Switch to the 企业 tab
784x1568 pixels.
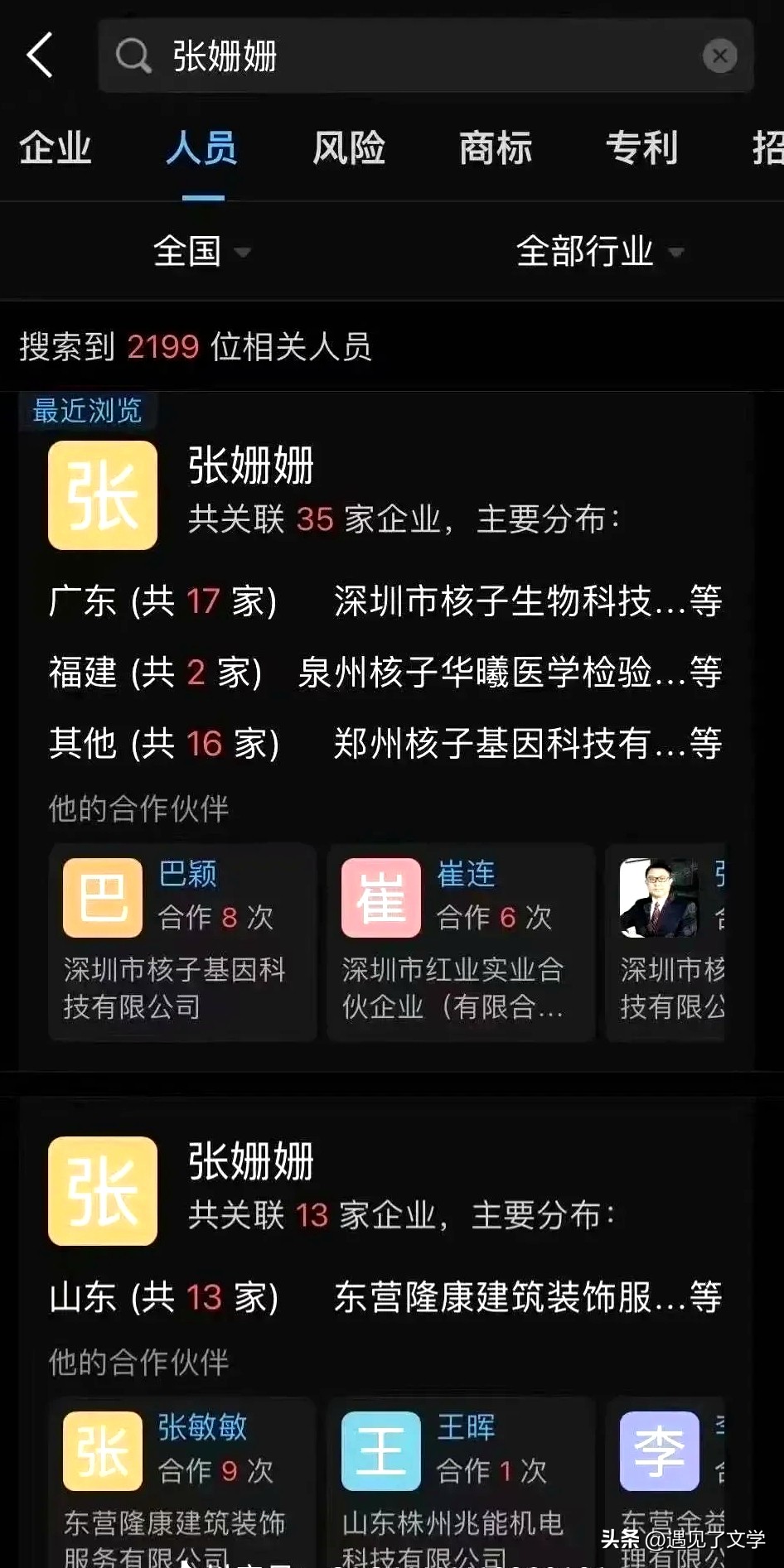tap(55, 149)
